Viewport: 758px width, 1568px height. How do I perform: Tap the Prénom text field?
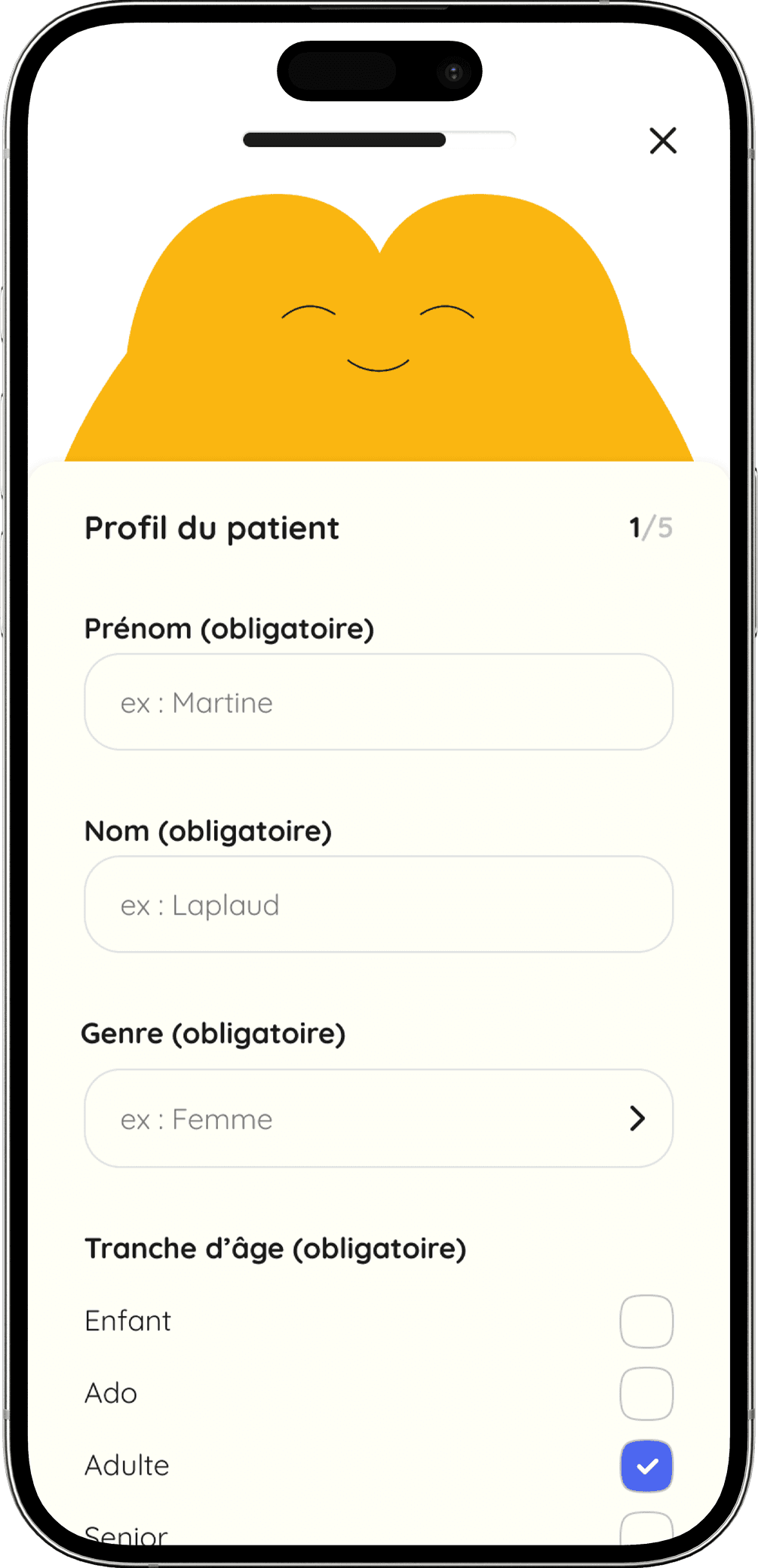click(378, 702)
